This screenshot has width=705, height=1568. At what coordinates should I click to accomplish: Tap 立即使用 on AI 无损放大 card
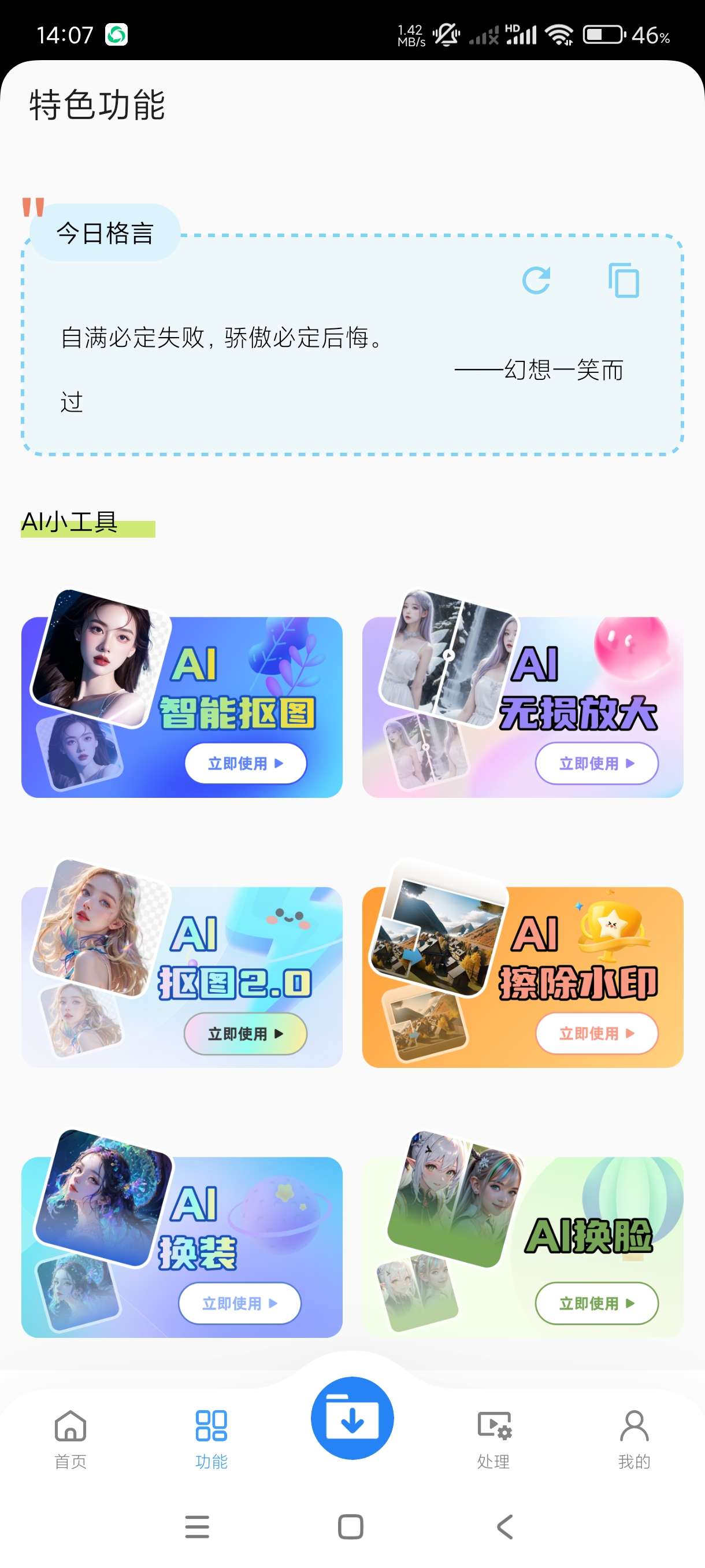click(596, 763)
